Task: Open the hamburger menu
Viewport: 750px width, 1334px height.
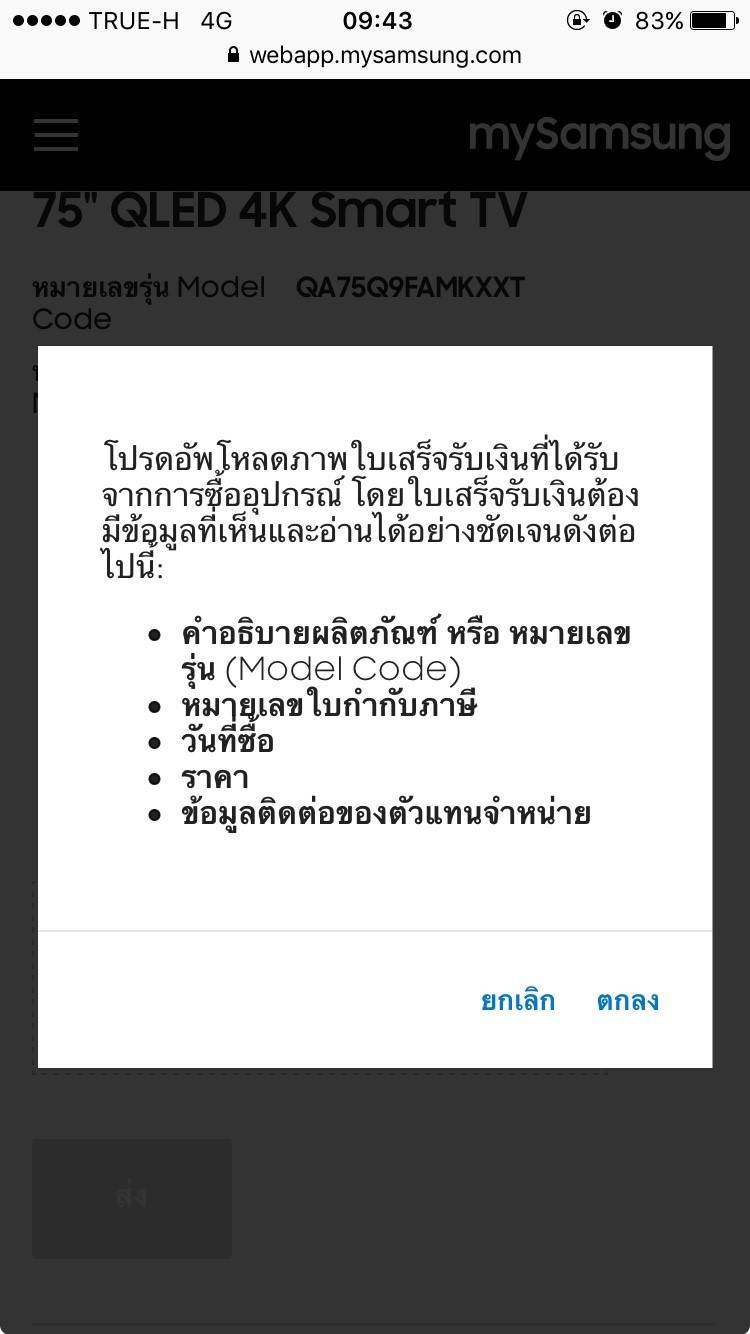Action: tap(56, 134)
